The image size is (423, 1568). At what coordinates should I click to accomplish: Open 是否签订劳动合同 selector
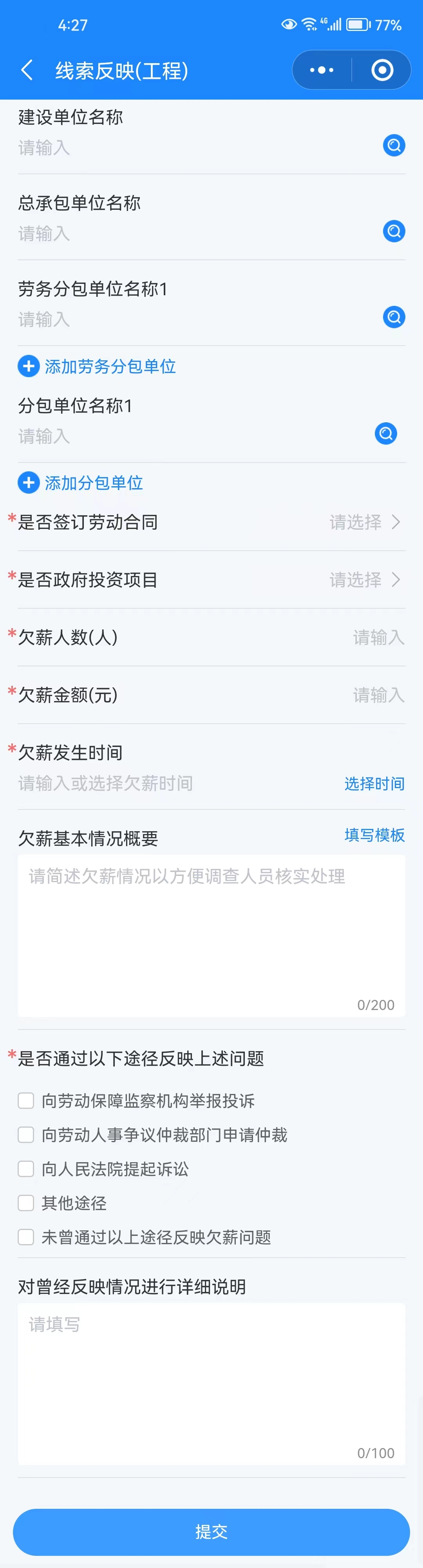click(x=365, y=521)
